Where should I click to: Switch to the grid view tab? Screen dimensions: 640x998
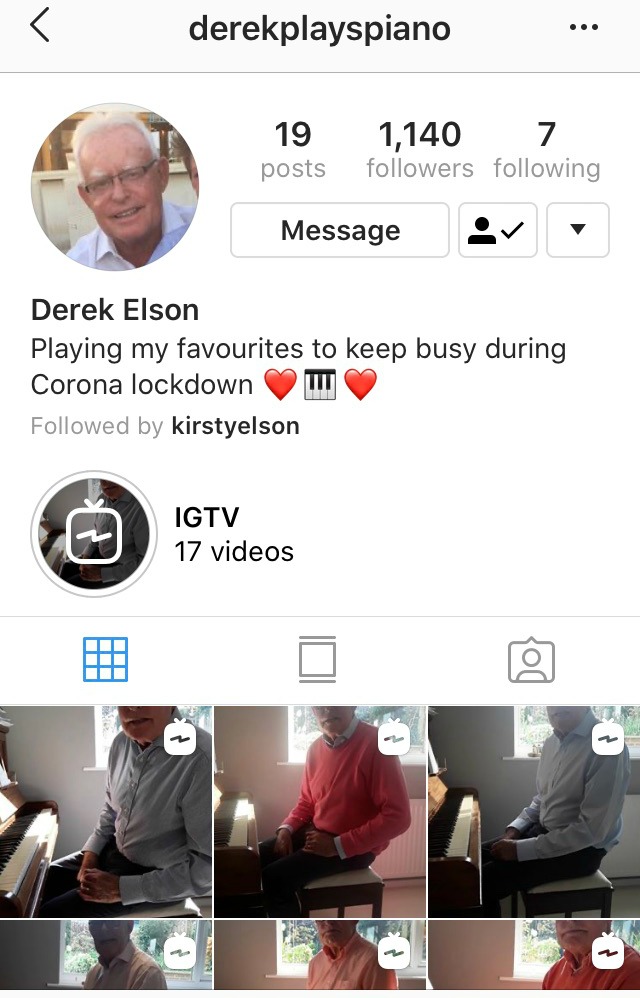(x=106, y=660)
